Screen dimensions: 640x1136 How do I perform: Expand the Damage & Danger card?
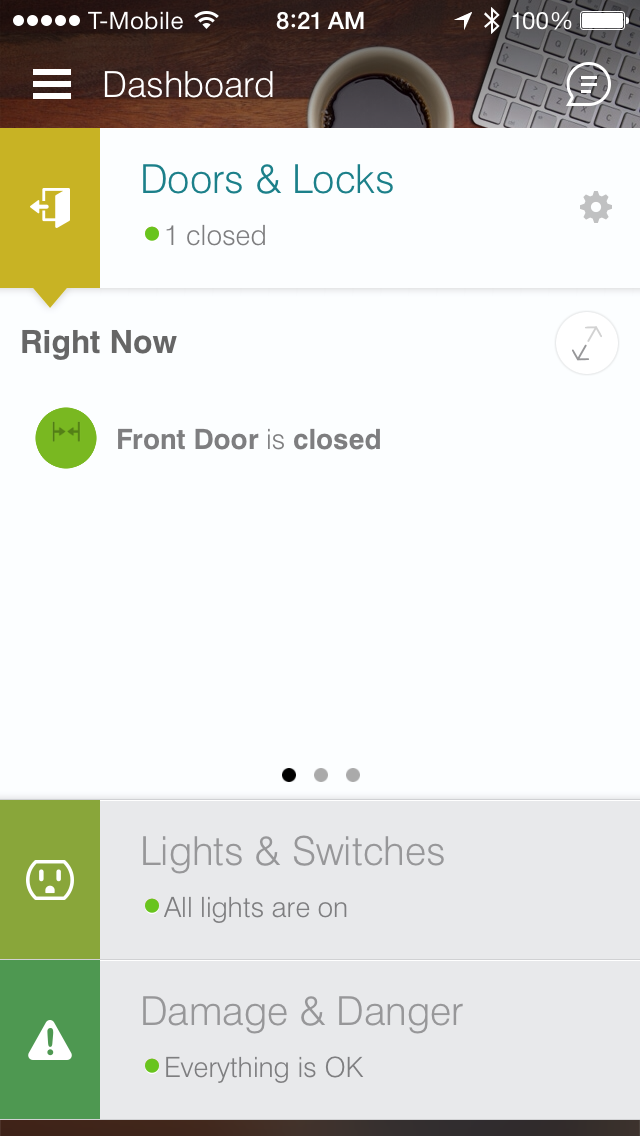320,1040
